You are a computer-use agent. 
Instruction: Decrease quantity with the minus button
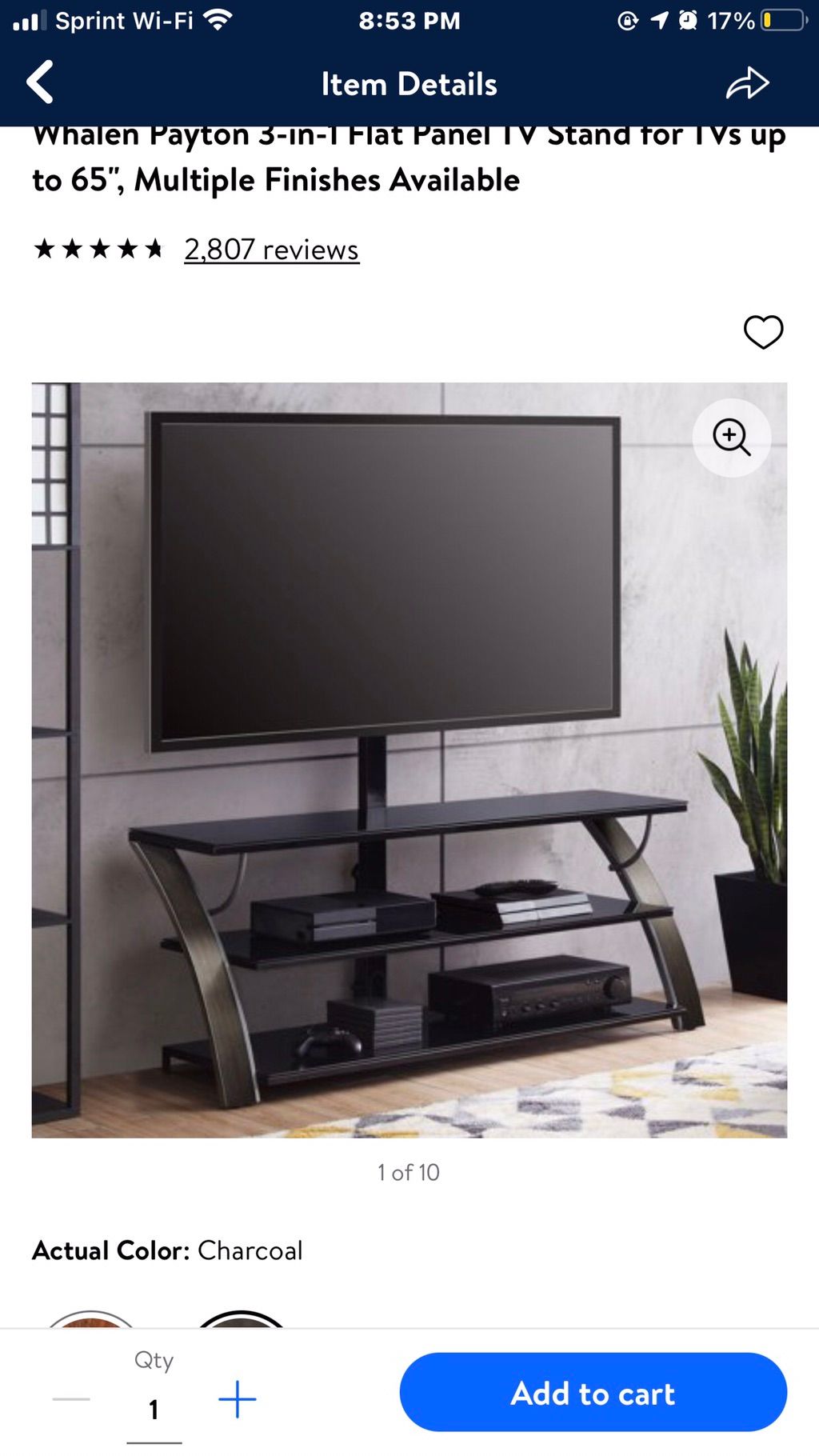(71, 1399)
